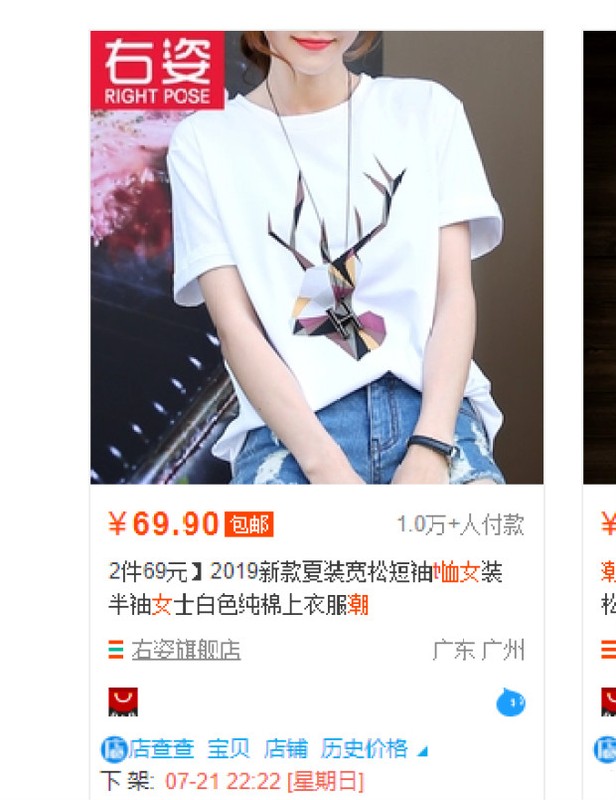The width and height of the screenshot is (616, 800).
Task: Expand 历史价格 price history
Action: click(x=365, y=749)
